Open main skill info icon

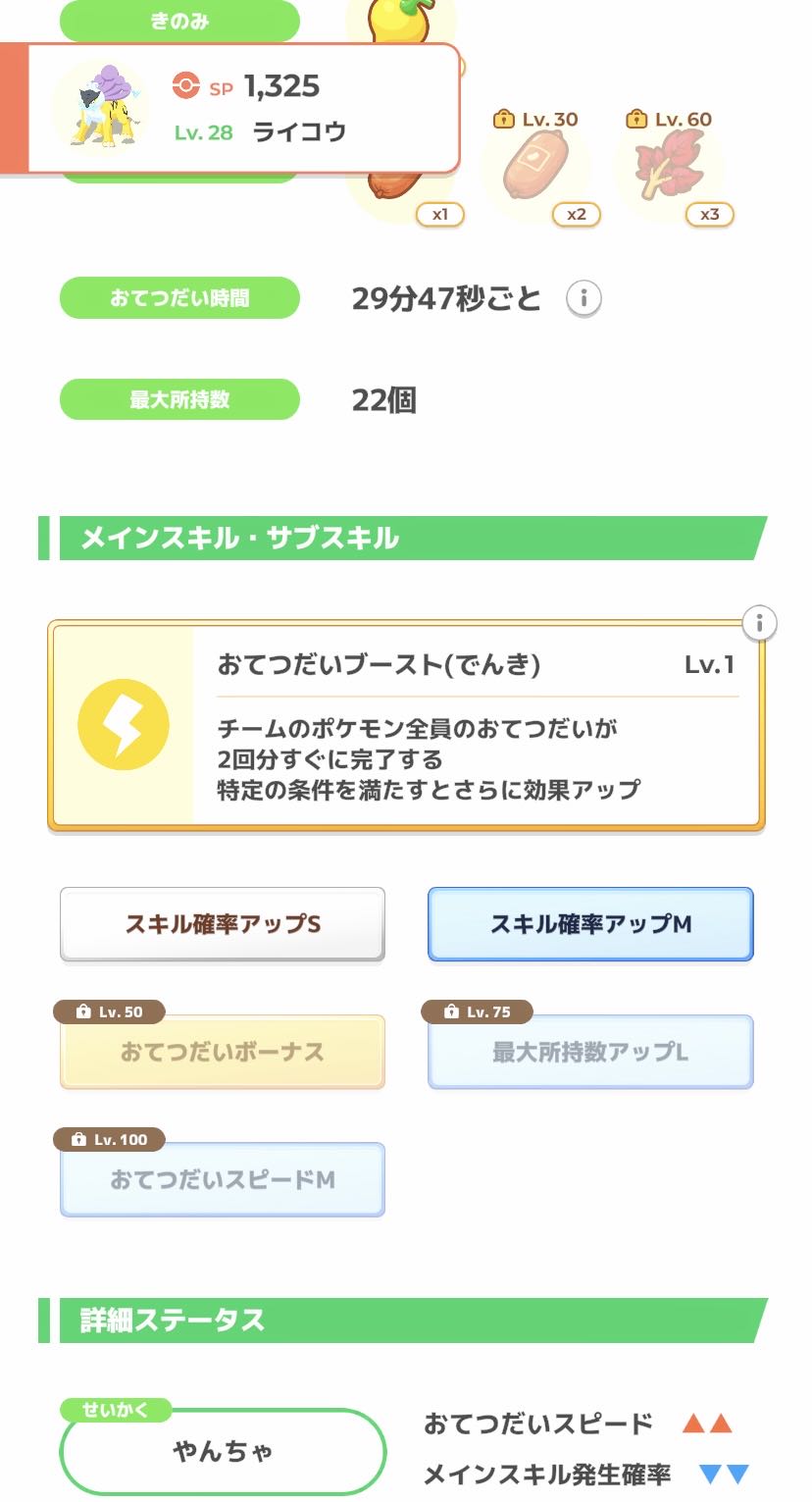[x=759, y=623]
